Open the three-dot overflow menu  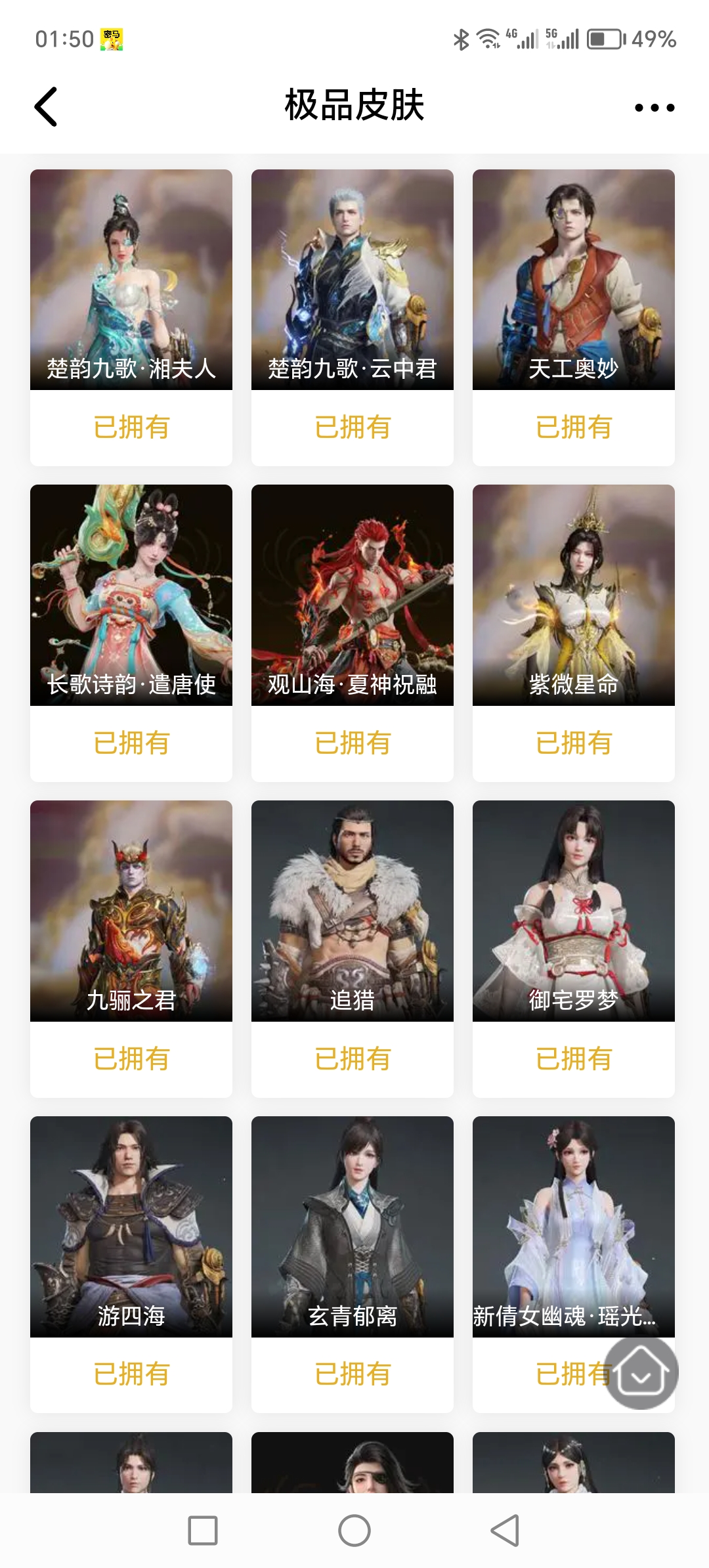pyautogui.click(x=654, y=108)
